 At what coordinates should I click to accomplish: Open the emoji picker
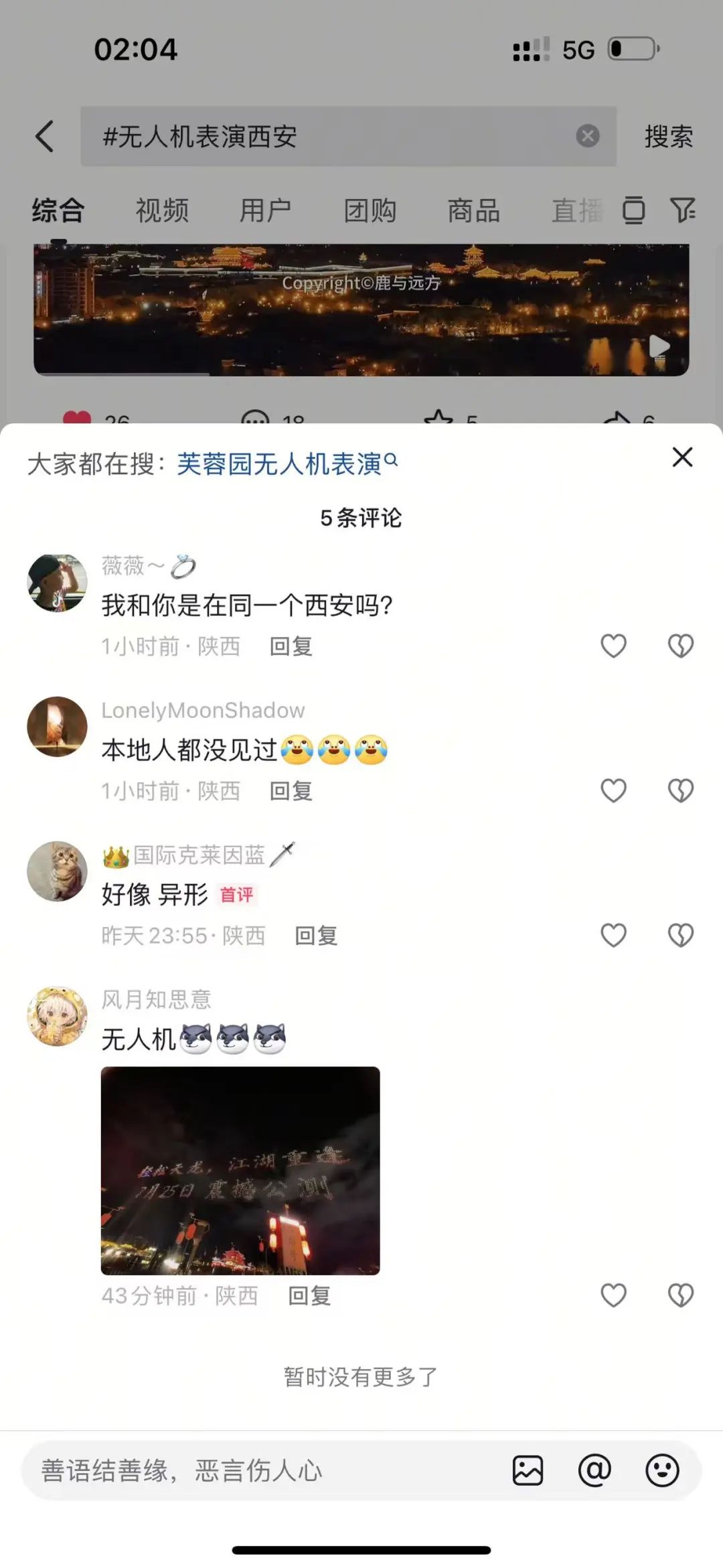pos(662,1471)
